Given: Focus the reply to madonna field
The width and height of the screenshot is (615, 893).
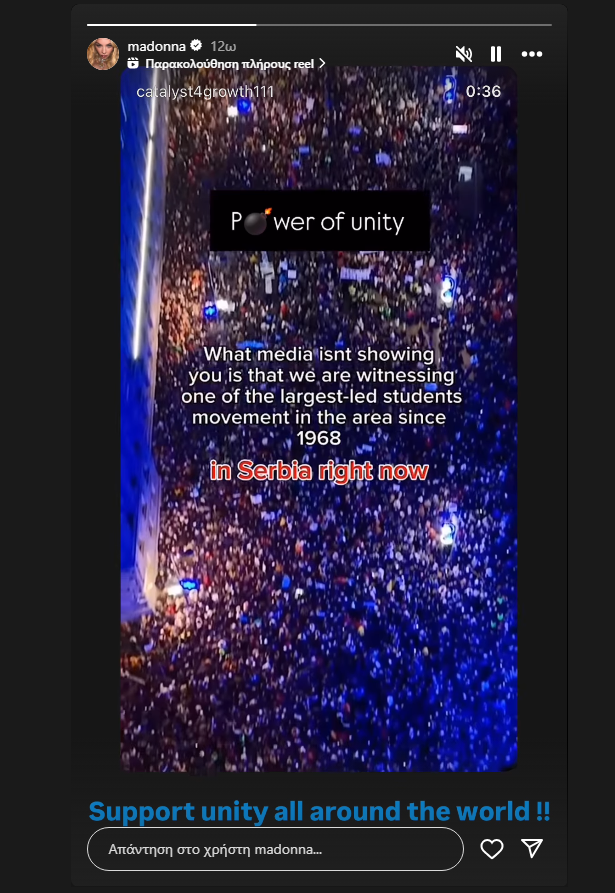Looking at the screenshot, I should 275,849.
